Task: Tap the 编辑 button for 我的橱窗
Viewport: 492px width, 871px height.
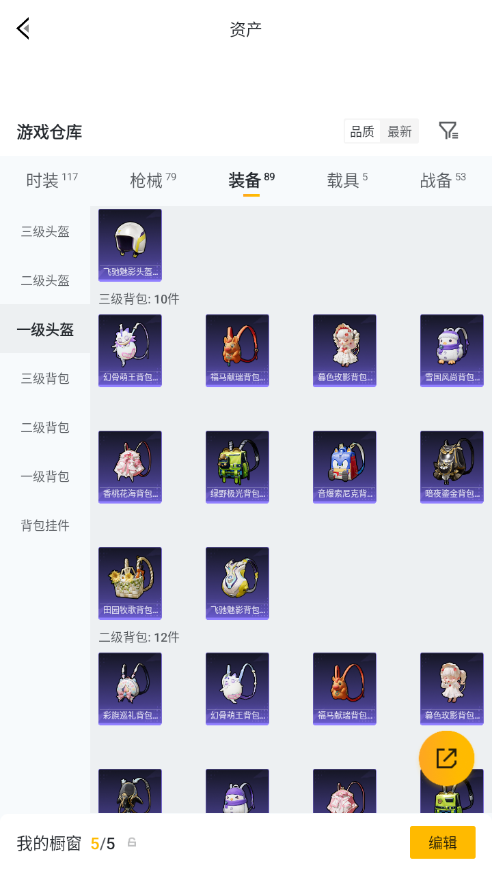Action: point(443,842)
